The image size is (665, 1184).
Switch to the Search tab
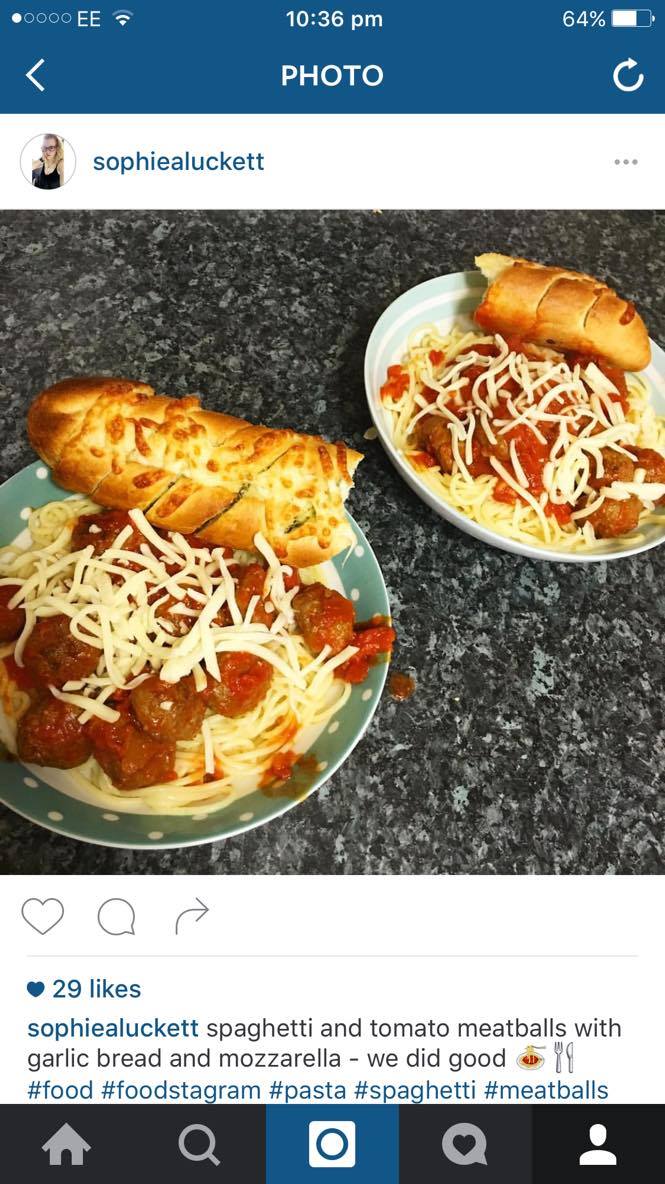[199, 1145]
